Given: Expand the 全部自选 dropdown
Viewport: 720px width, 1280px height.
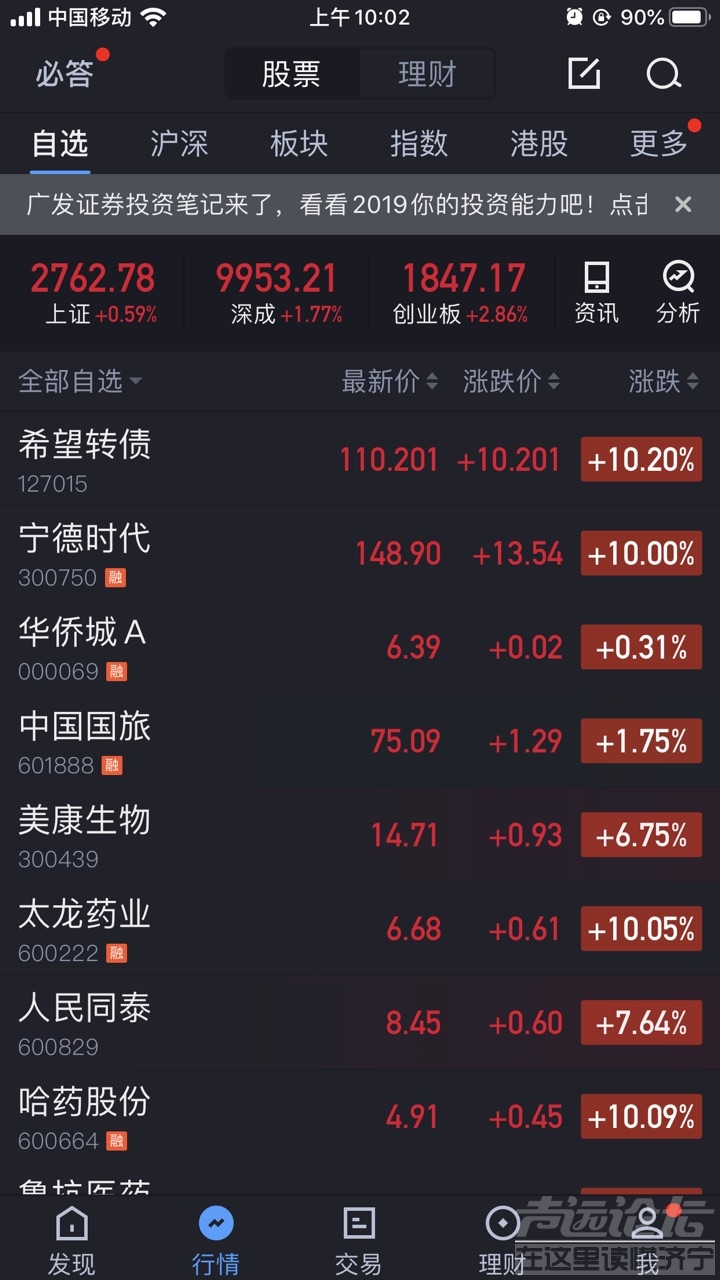Looking at the screenshot, I should [x=80, y=381].
